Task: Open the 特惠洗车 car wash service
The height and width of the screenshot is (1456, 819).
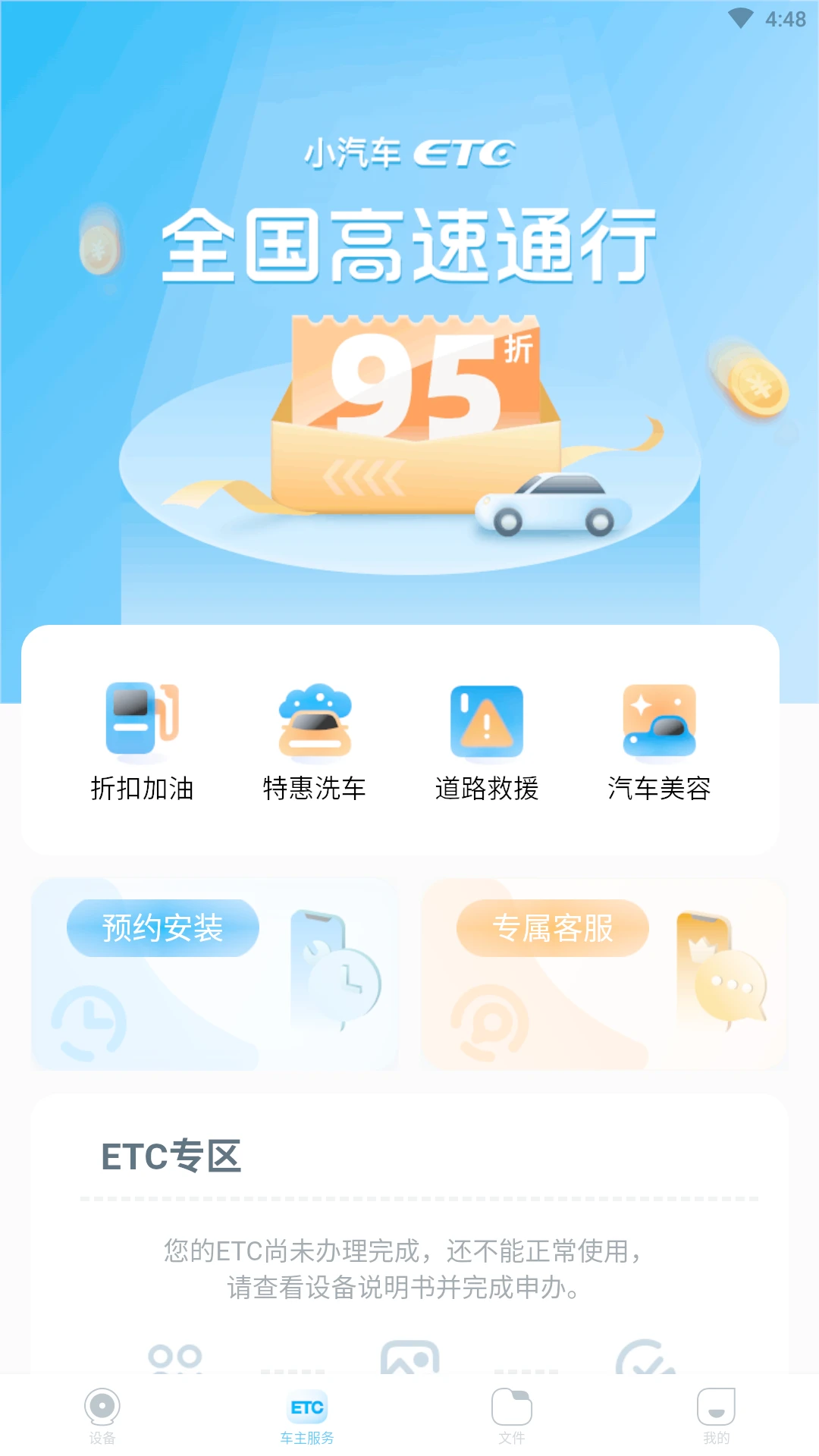Action: (315, 742)
